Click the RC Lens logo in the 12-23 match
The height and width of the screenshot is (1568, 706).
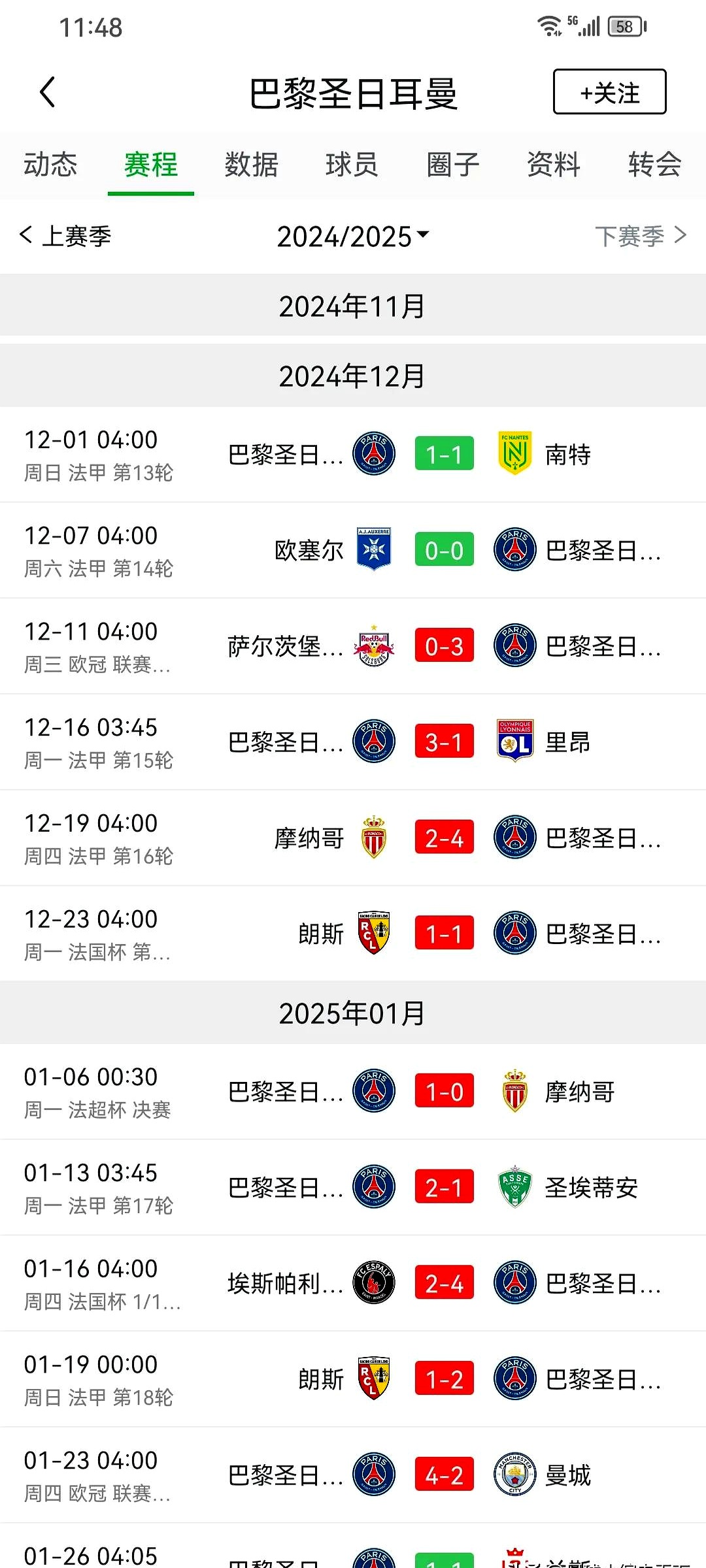pyautogui.click(x=373, y=934)
